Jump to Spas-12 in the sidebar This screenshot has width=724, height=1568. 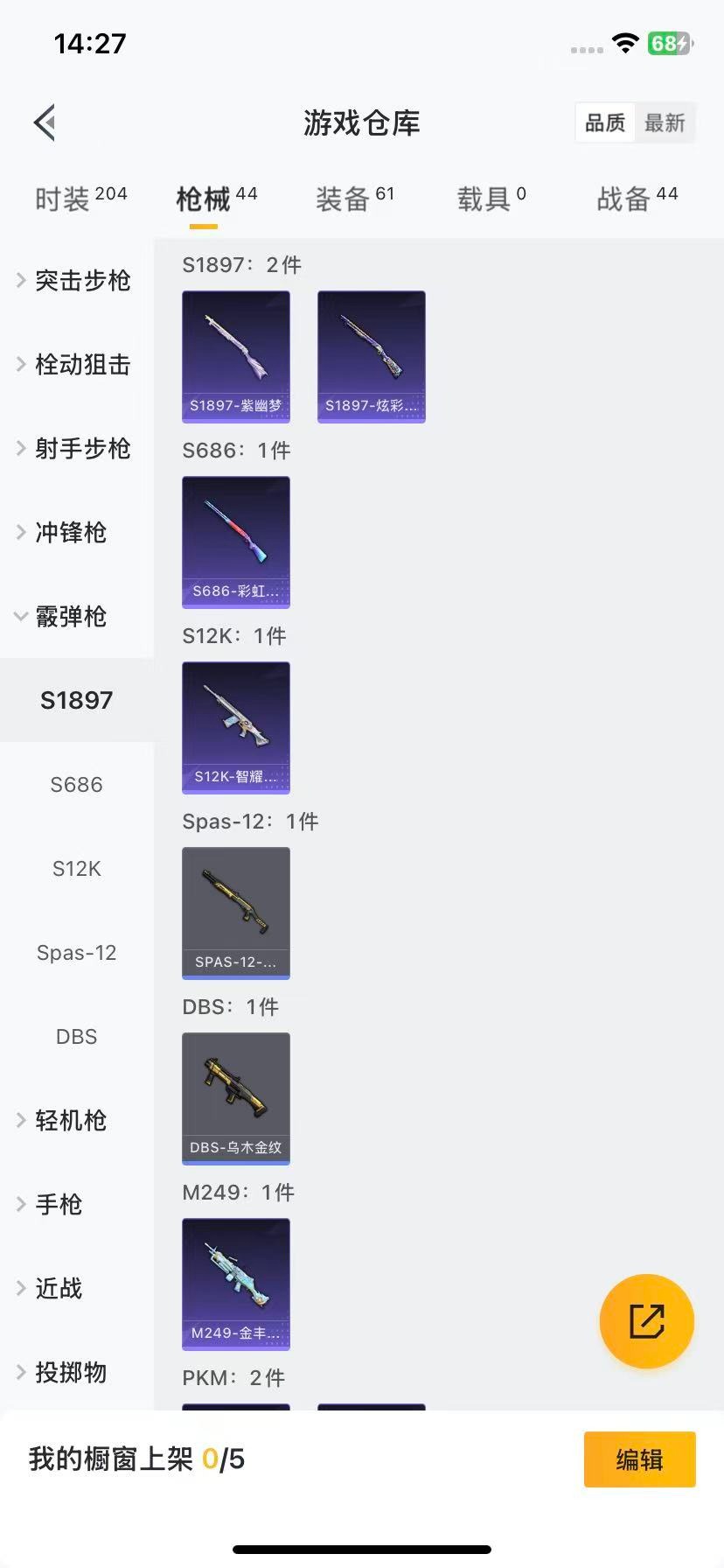coord(76,952)
